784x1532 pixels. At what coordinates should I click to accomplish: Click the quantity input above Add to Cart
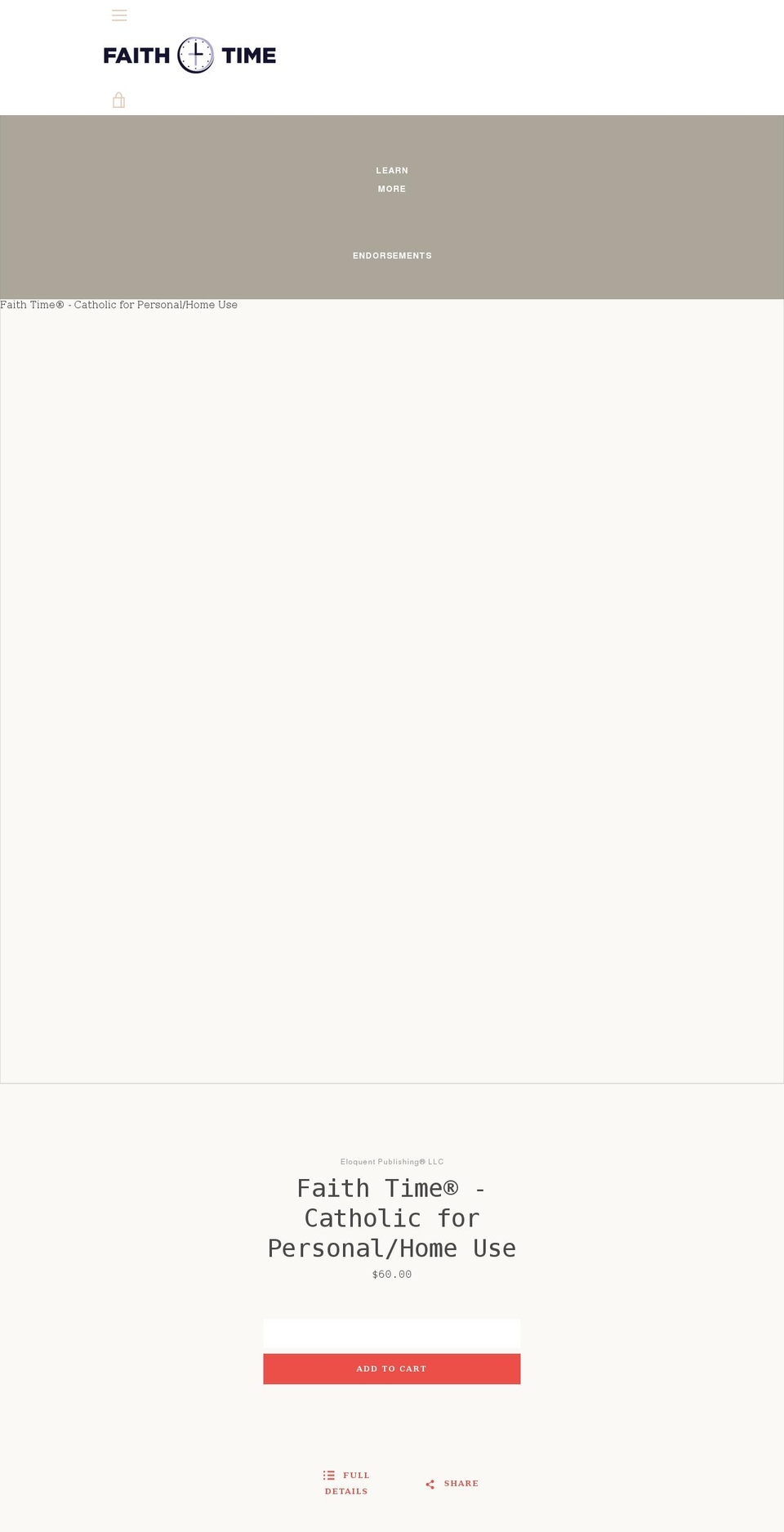pos(392,1334)
